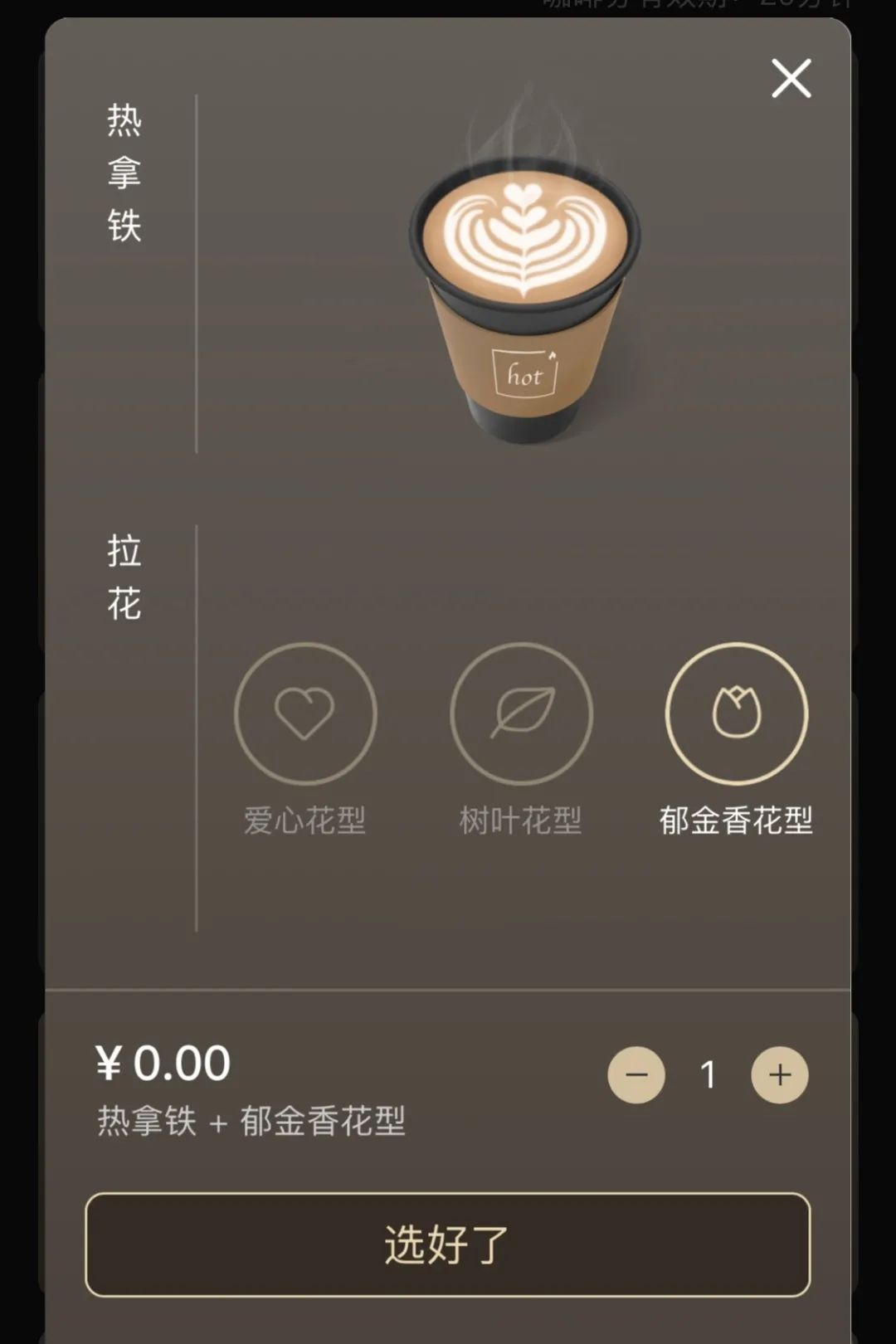Decrease the quantity with the minus button
The height and width of the screenshot is (1344, 896).
point(636,1075)
